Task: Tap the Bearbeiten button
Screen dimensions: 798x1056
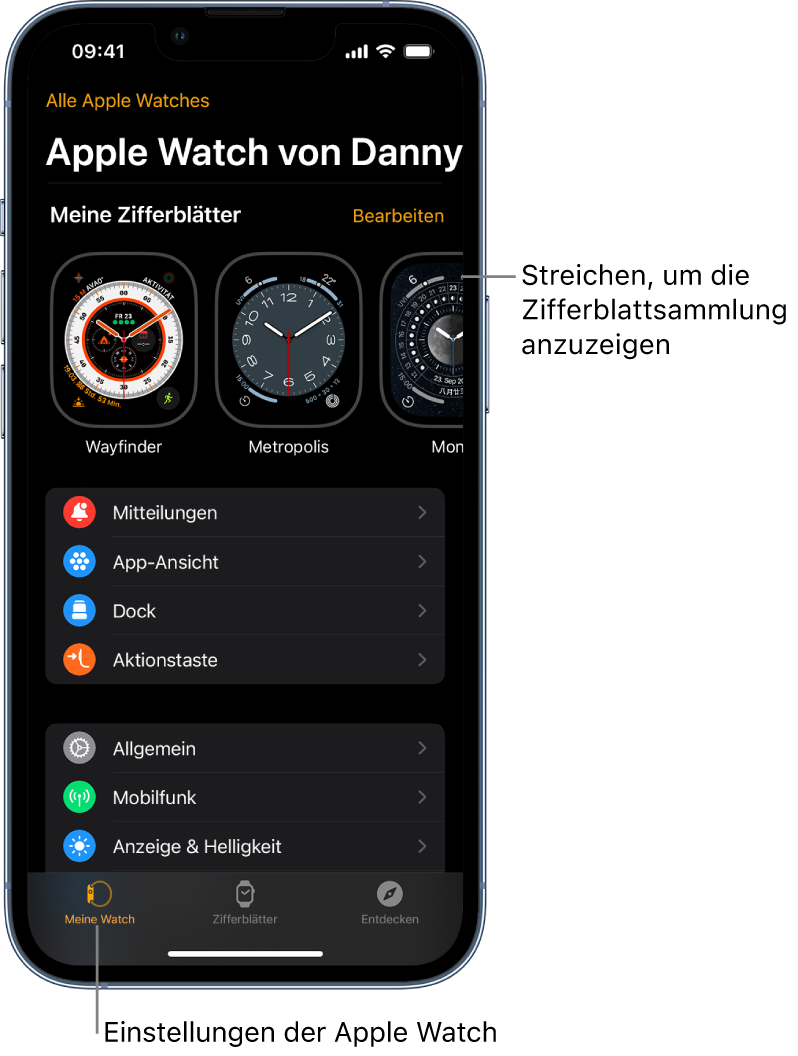Action: click(x=398, y=215)
